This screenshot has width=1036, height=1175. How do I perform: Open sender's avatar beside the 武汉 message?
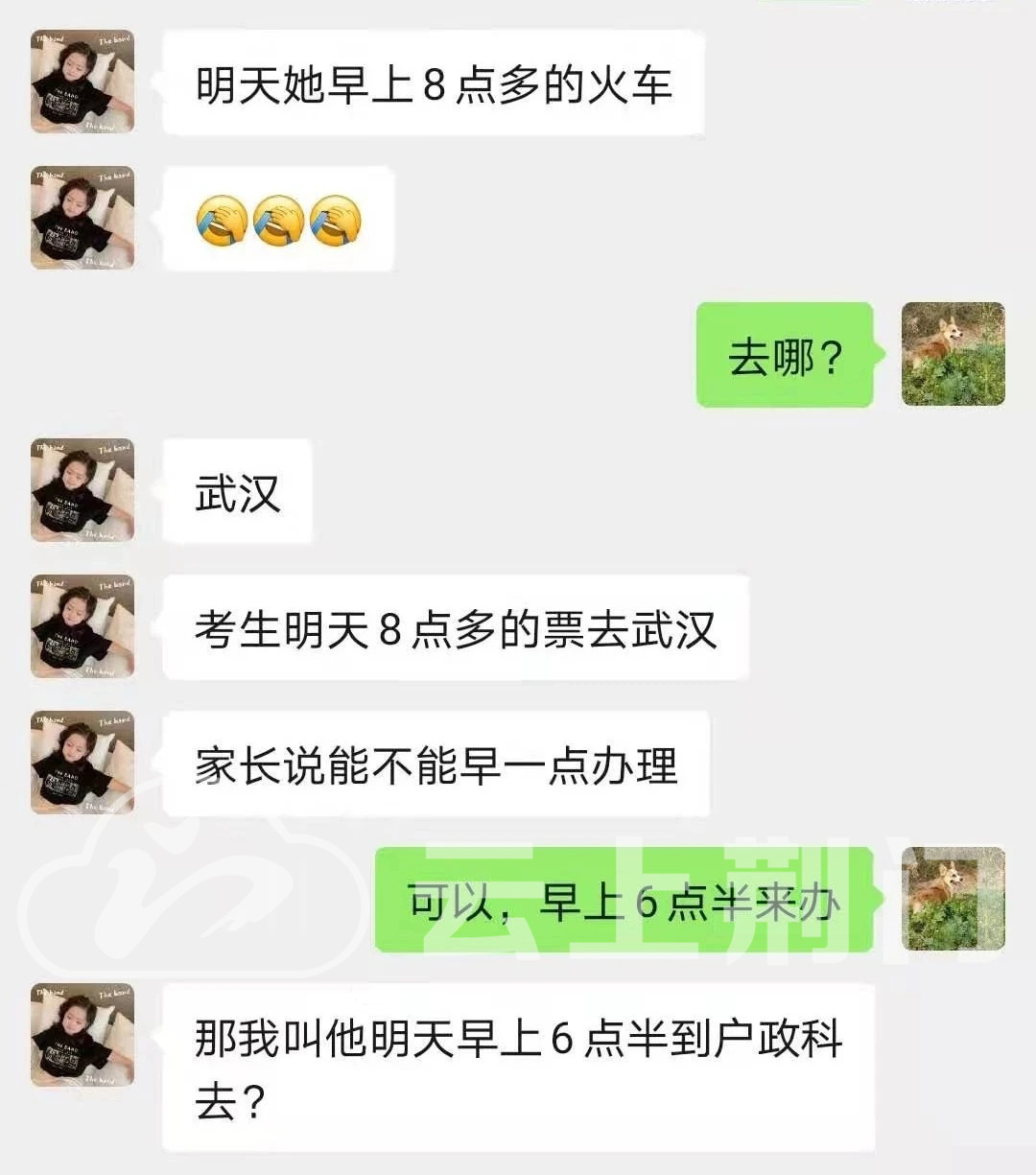(x=82, y=490)
